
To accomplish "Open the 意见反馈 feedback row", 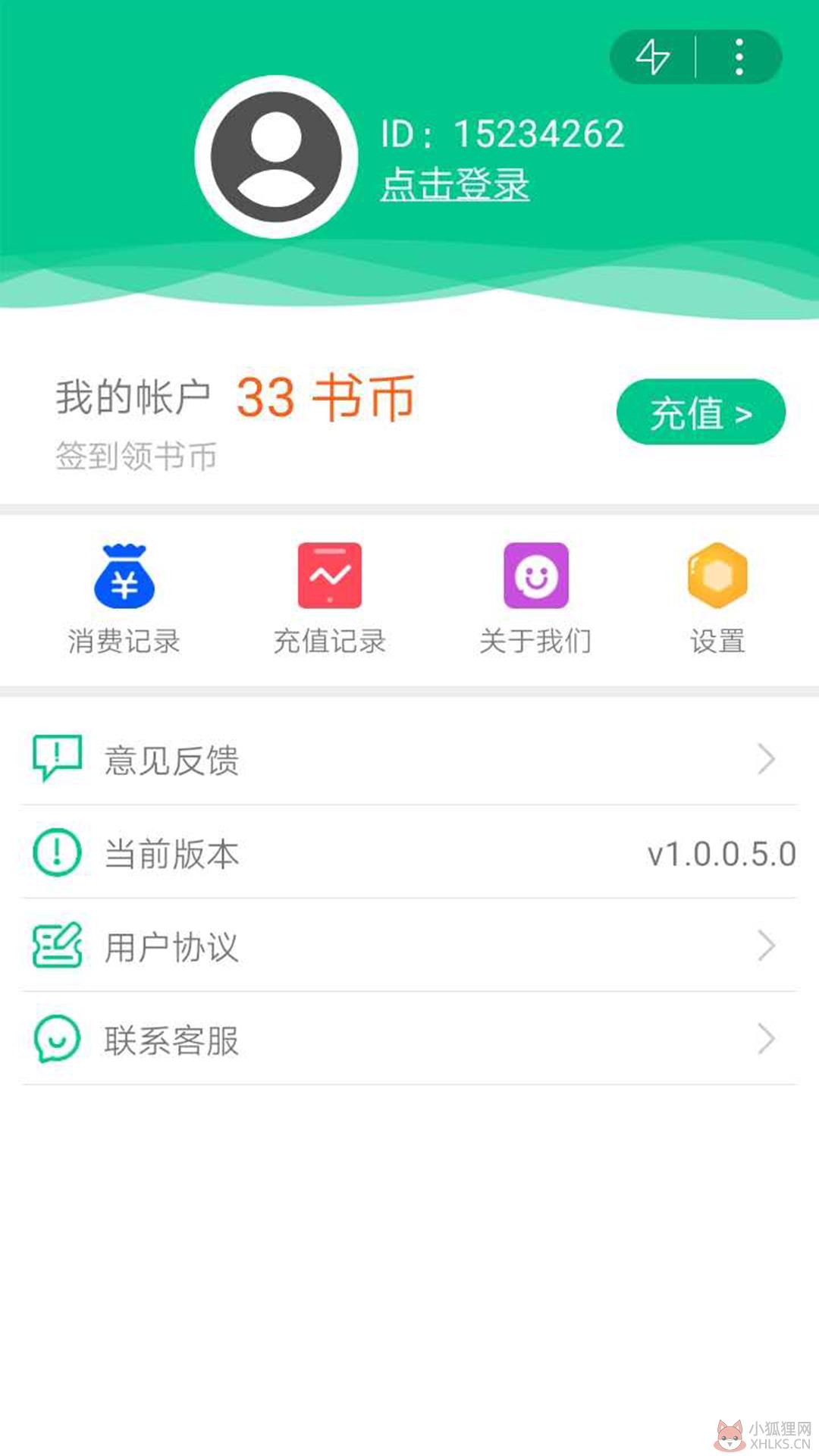I will pos(409,759).
